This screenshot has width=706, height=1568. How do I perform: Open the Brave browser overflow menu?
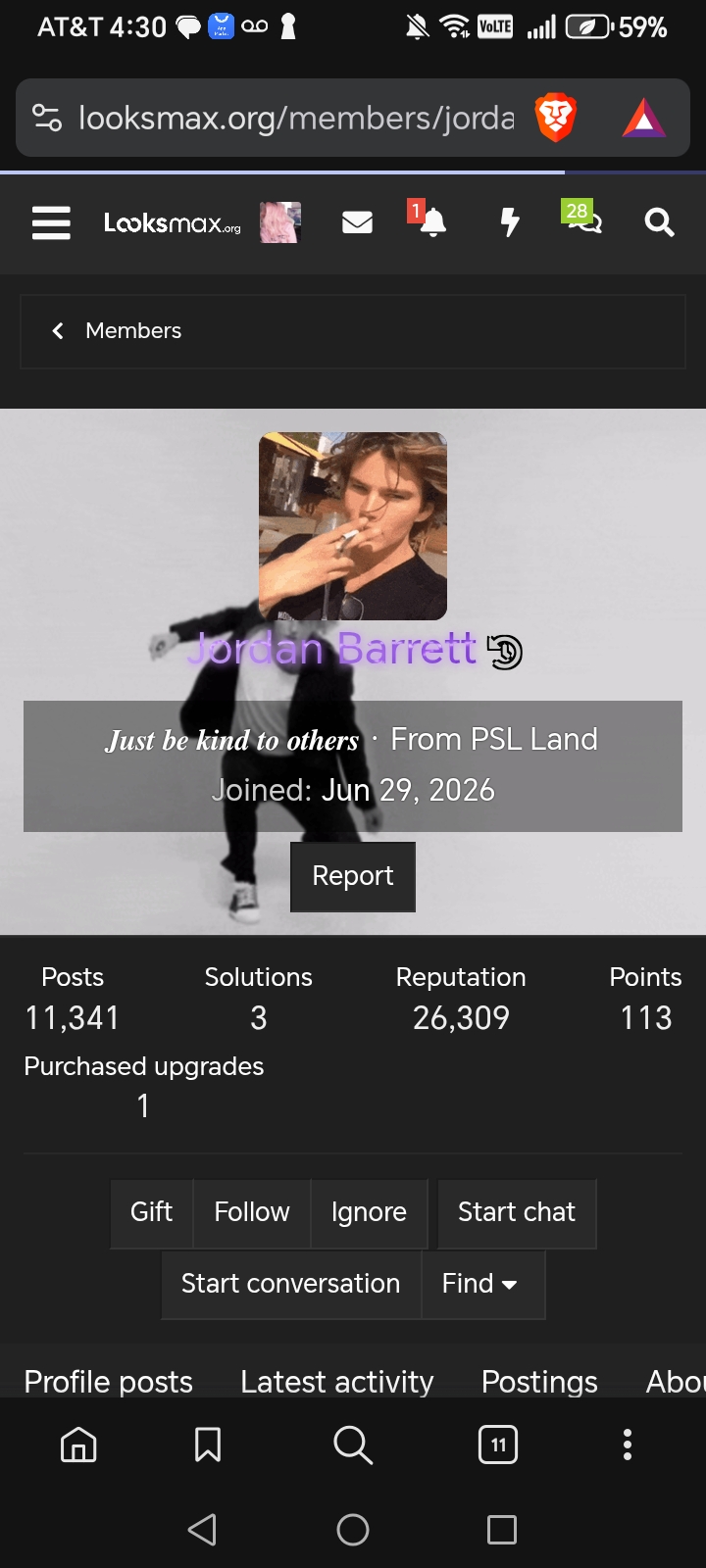click(x=628, y=1445)
